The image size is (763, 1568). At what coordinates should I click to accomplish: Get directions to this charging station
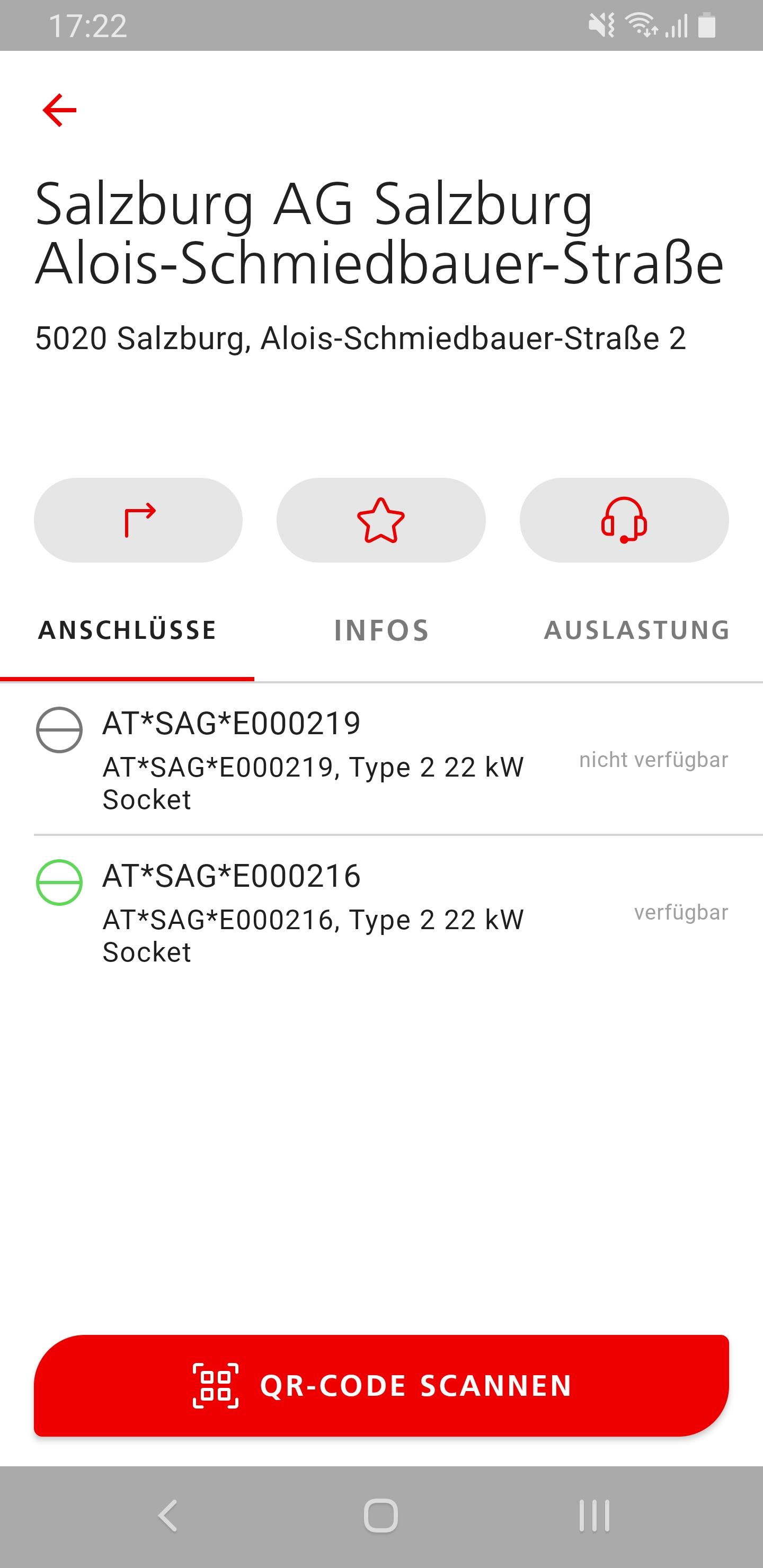pyautogui.click(x=138, y=520)
